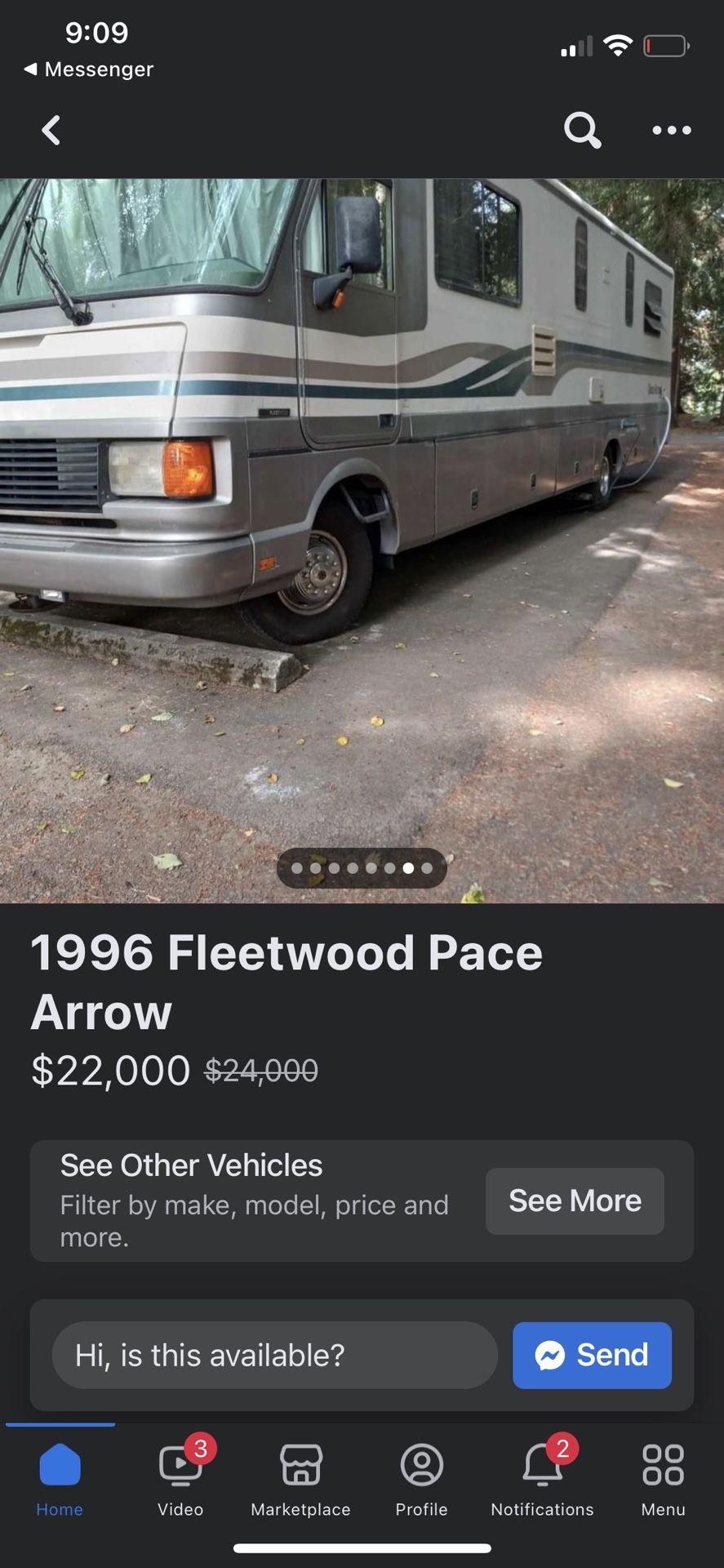This screenshot has width=724, height=1568.
Task: Open the search icon
Action: point(582,131)
